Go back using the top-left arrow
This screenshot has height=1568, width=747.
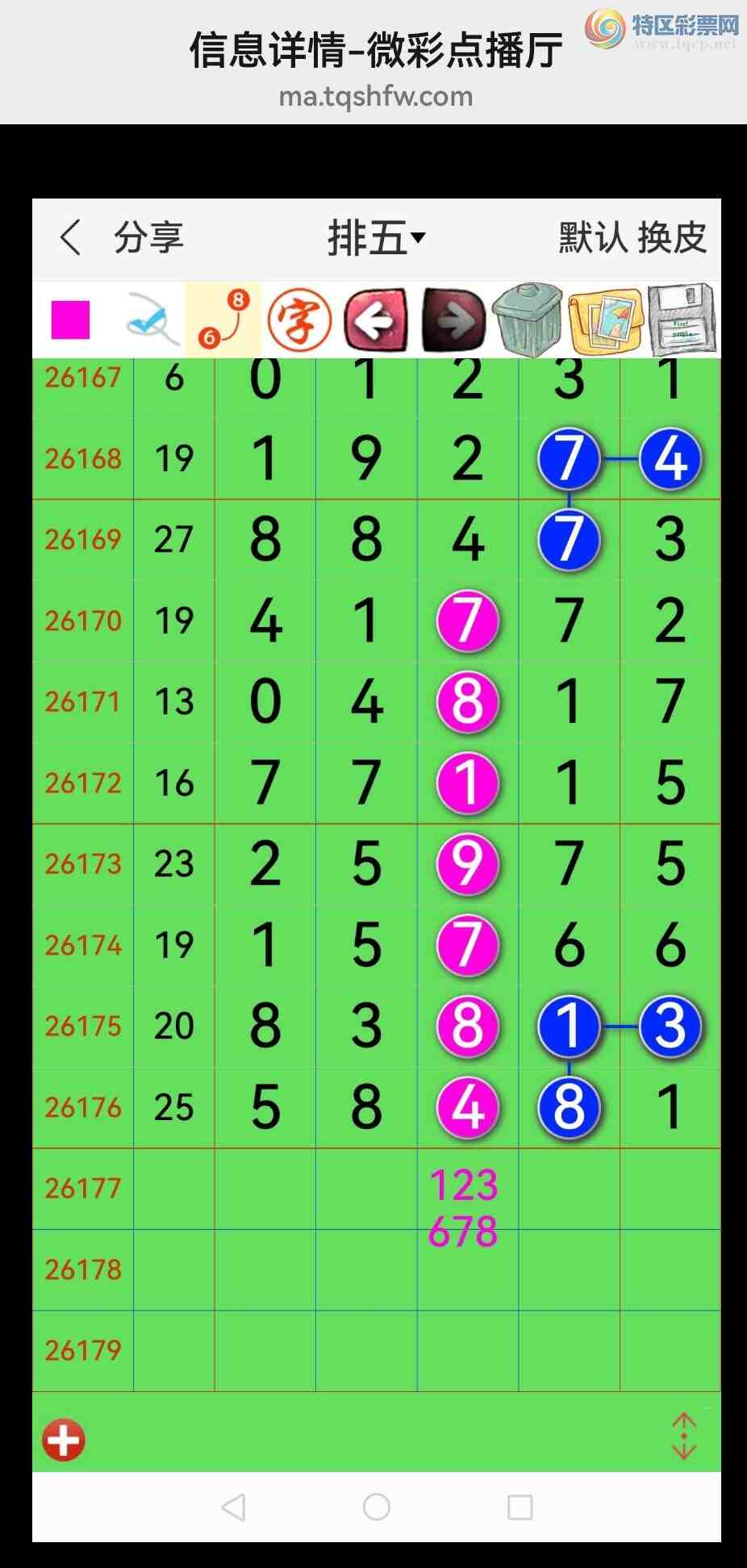pyautogui.click(x=70, y=238)
